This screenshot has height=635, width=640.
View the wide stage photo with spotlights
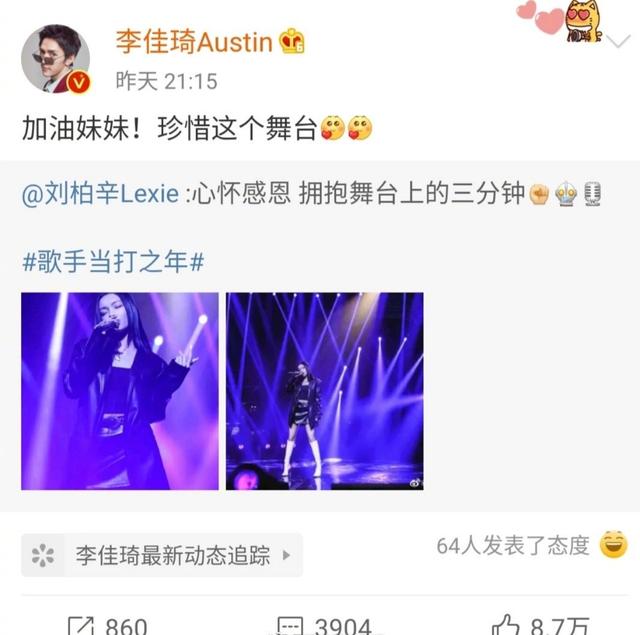coord(325,391)
